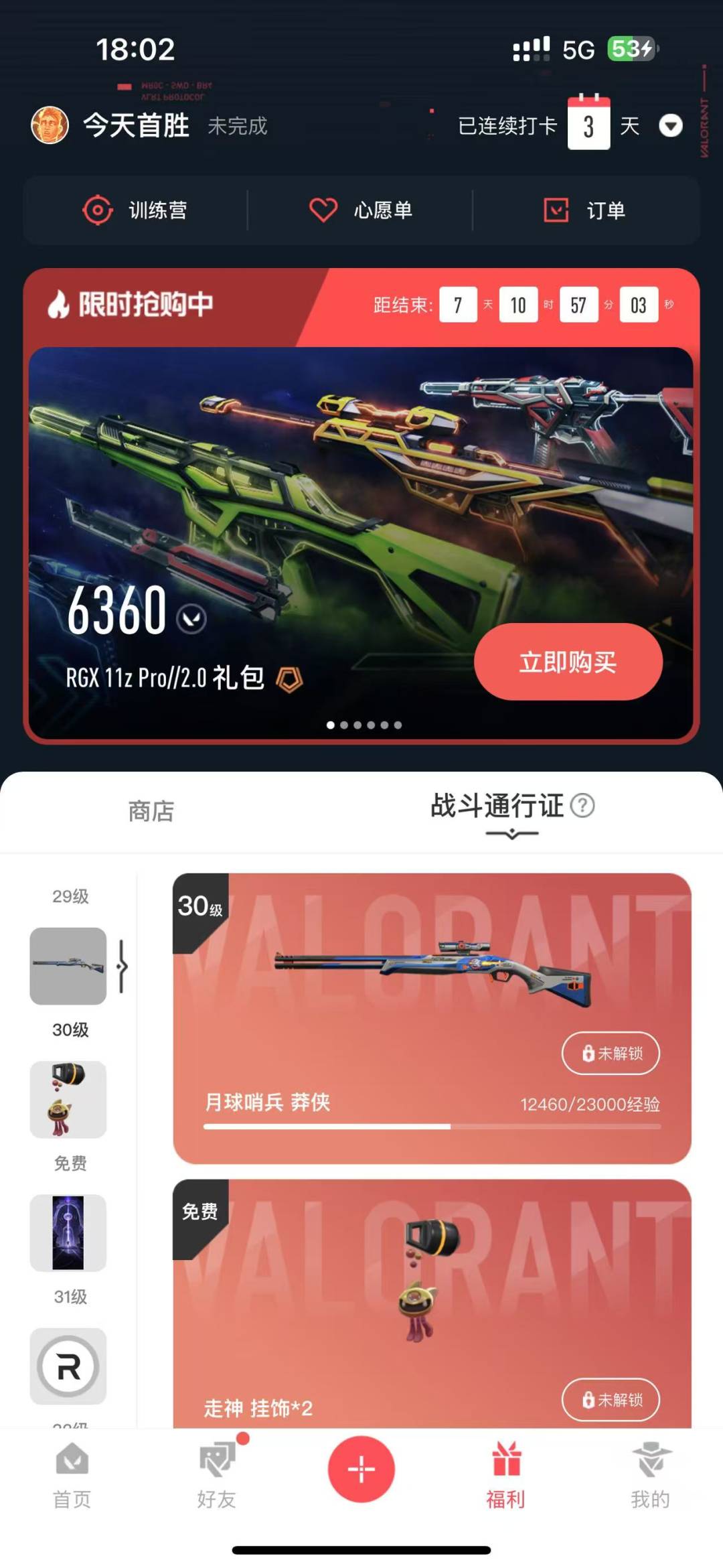Viewport: 723px width, 1568px height.
Task: Select the 30级 shotgun reward thumbnail
Action: 68,966
